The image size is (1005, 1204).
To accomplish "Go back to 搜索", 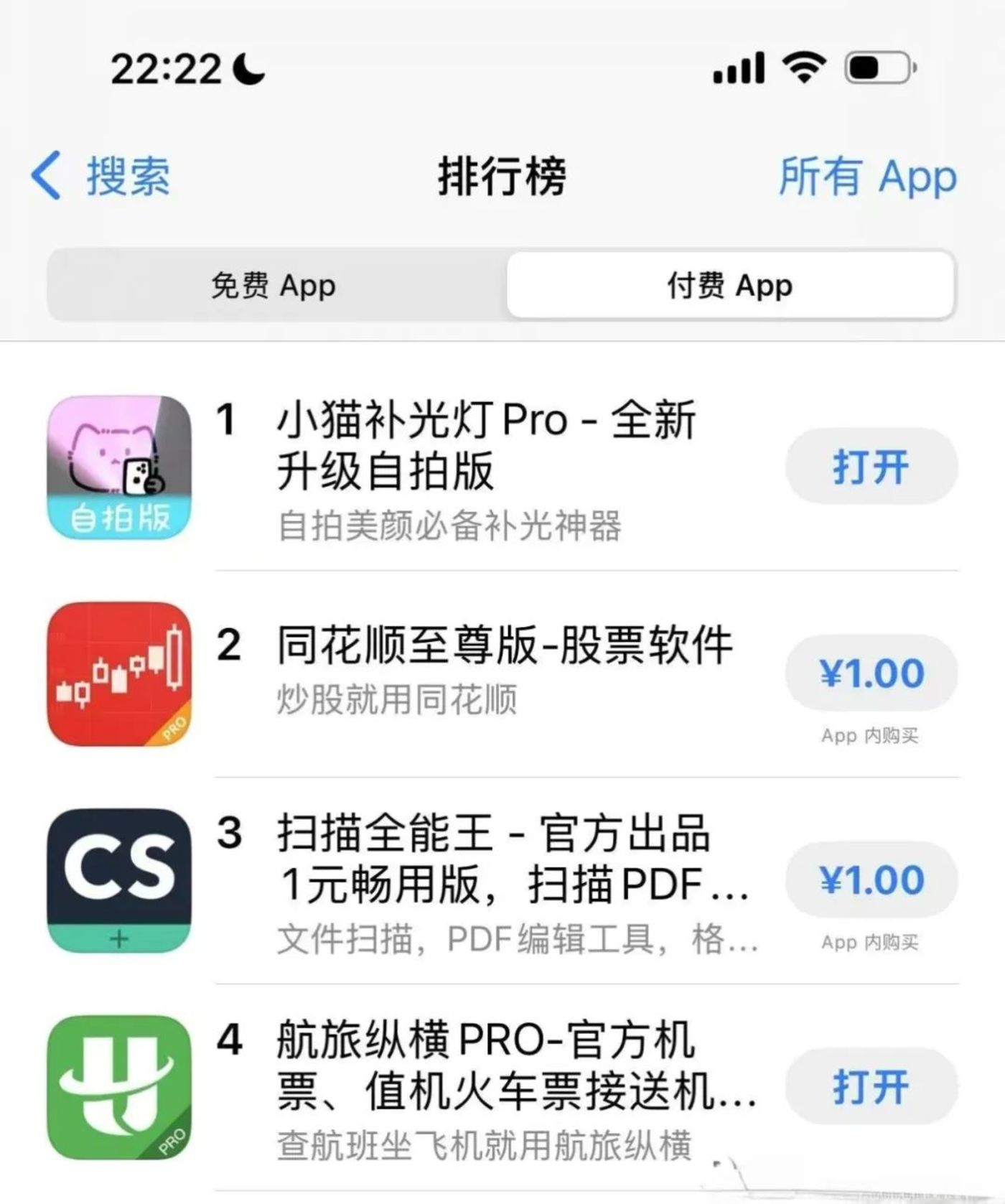I will (x=100, y=176).
